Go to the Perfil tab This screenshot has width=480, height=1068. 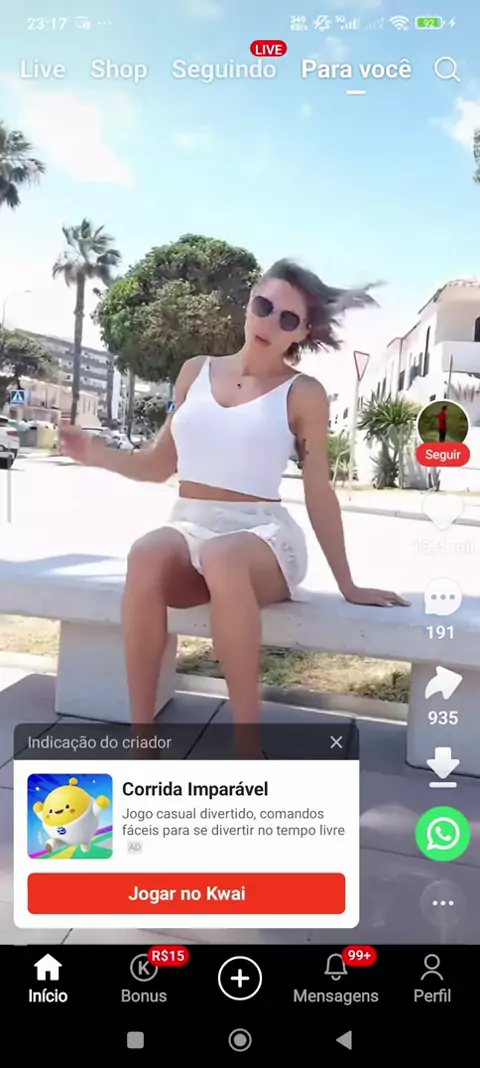tap(432, 979)
